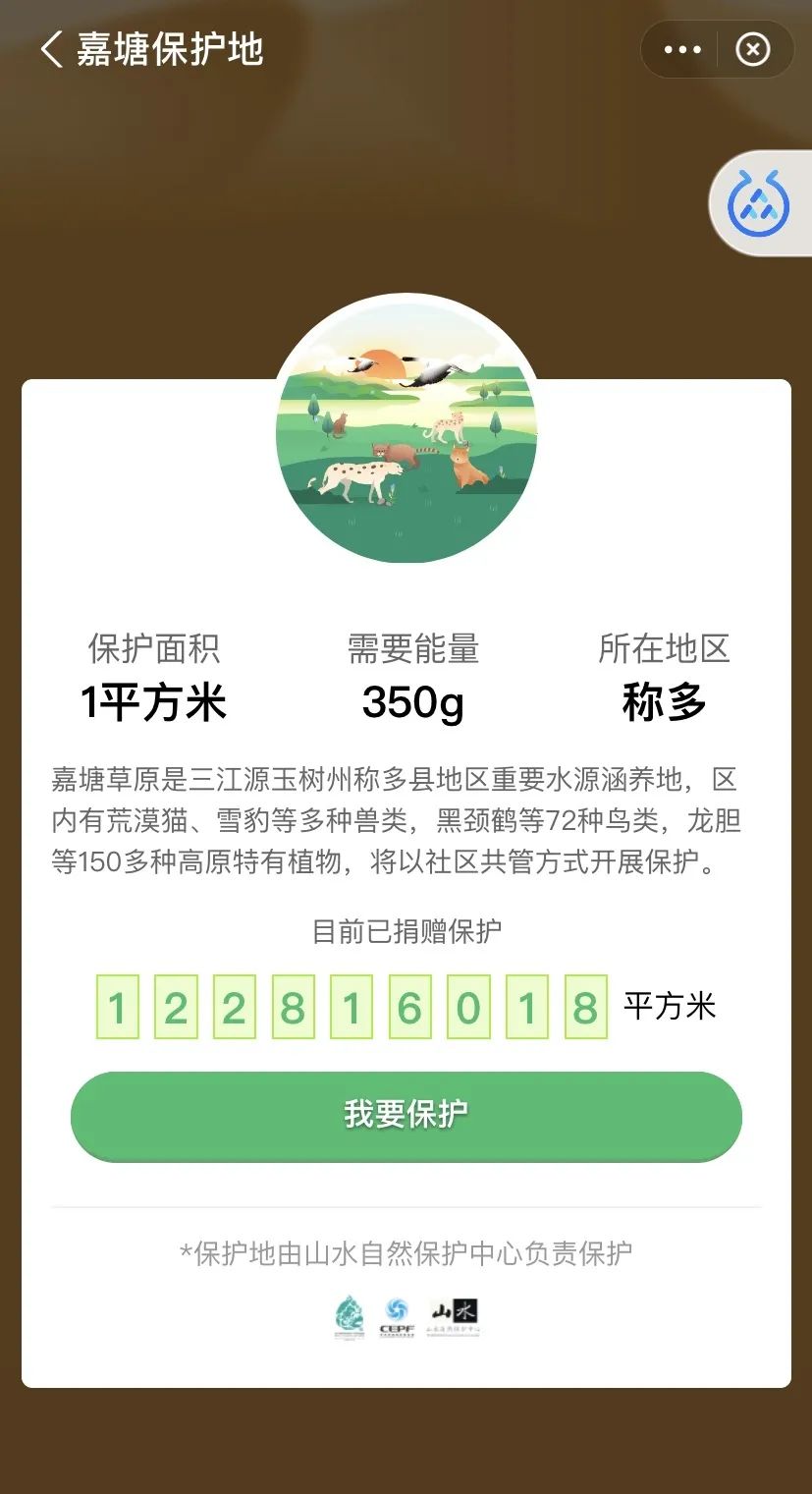Go back from 嘉塘保护地 page
The height and width of the screenshot is (1494, 812).
(51, 49)
